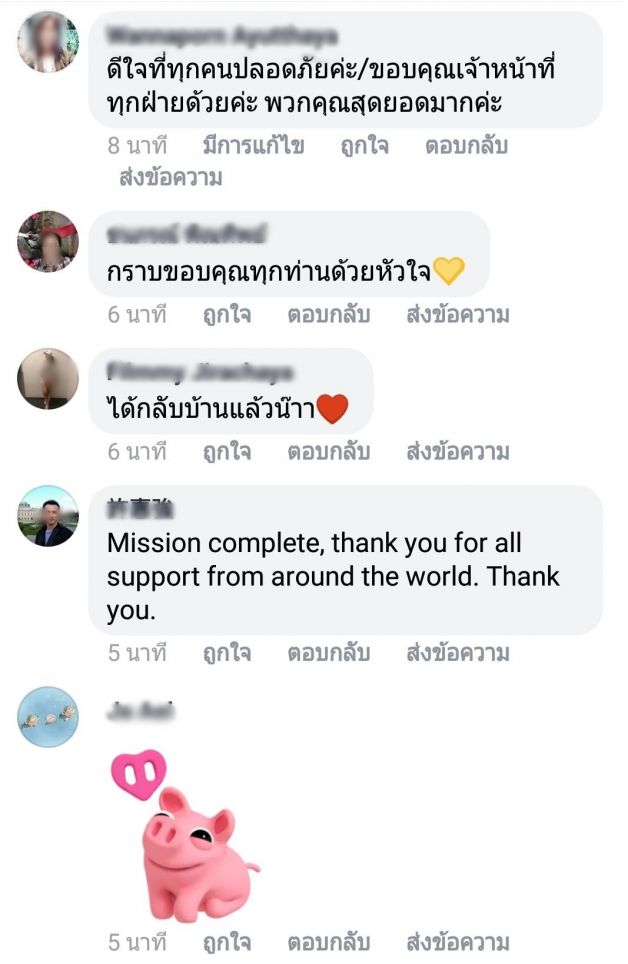
Task: Tap ส่งข้อความ under the ดีใจที่ทุกคนปลอดภัยค่ะ comment
Action: (170, 179)
